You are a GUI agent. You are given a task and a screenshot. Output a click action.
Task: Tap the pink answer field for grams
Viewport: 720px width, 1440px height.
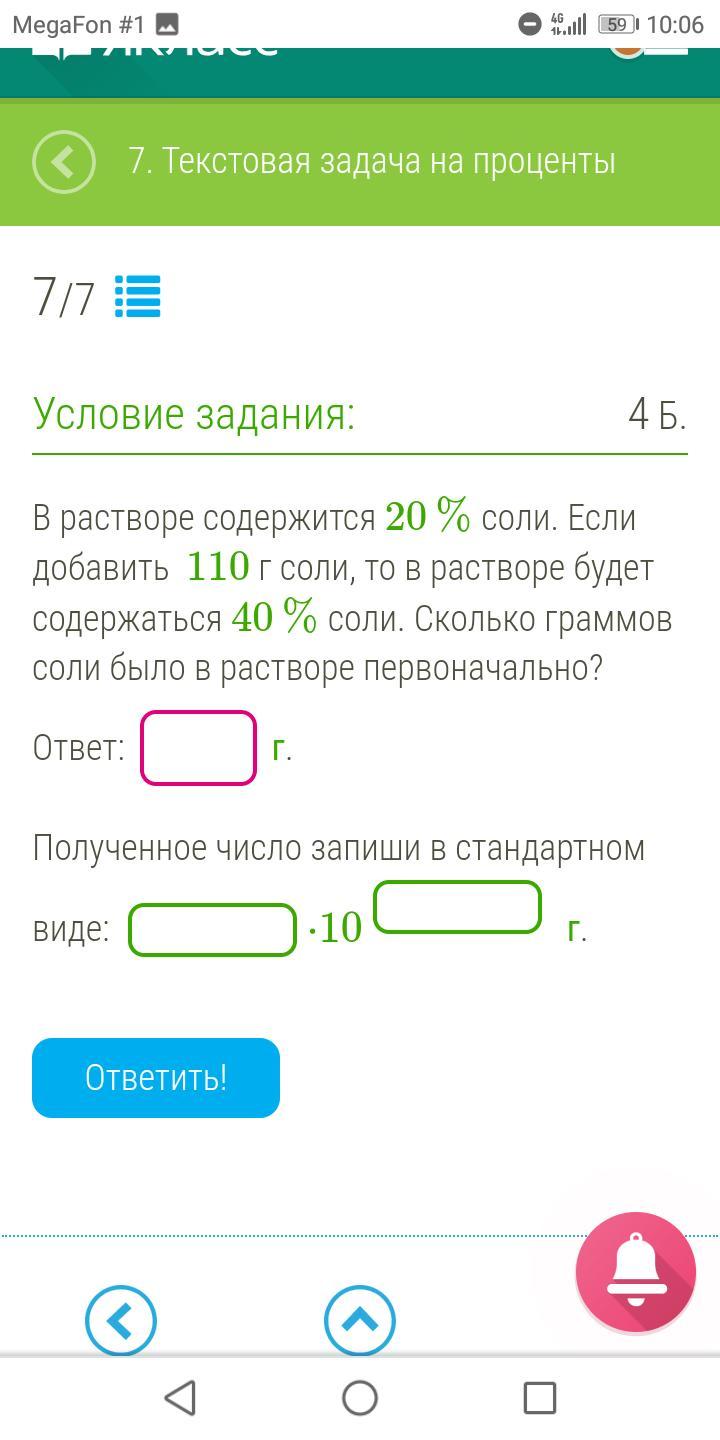[198, 748]
